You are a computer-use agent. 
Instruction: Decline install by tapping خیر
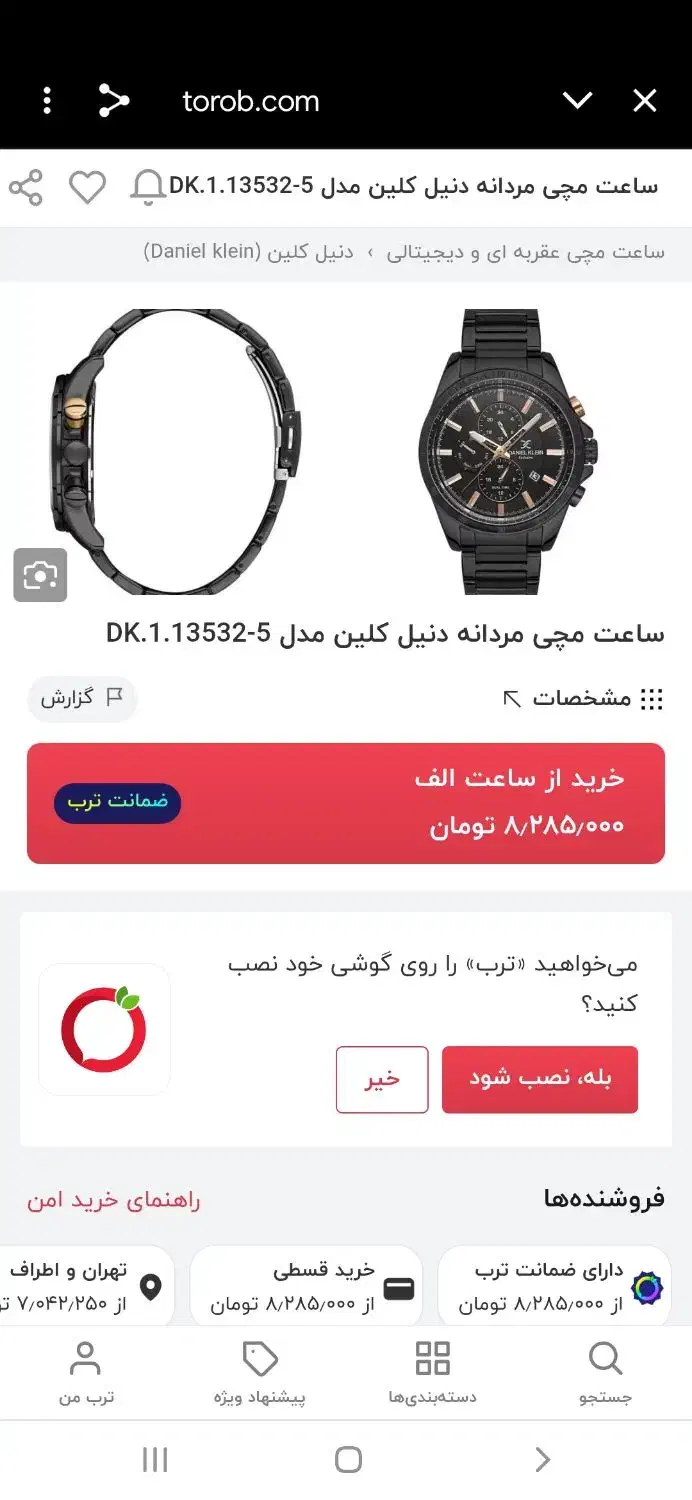[x=382, y=1079]
